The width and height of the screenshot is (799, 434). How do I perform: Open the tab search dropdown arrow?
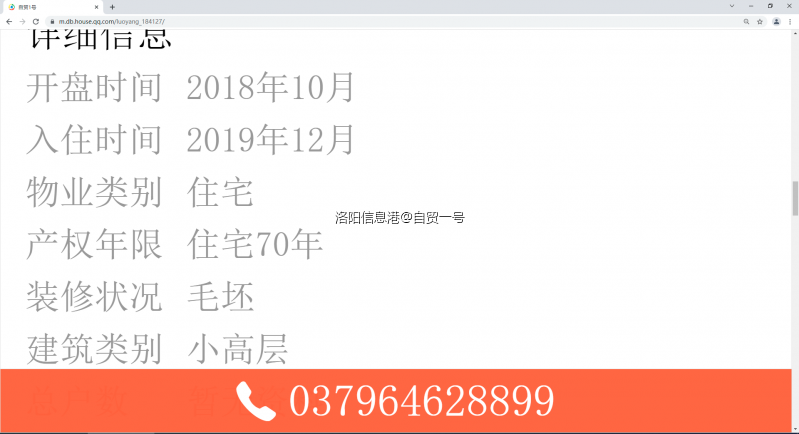click(x=733, y=6)
